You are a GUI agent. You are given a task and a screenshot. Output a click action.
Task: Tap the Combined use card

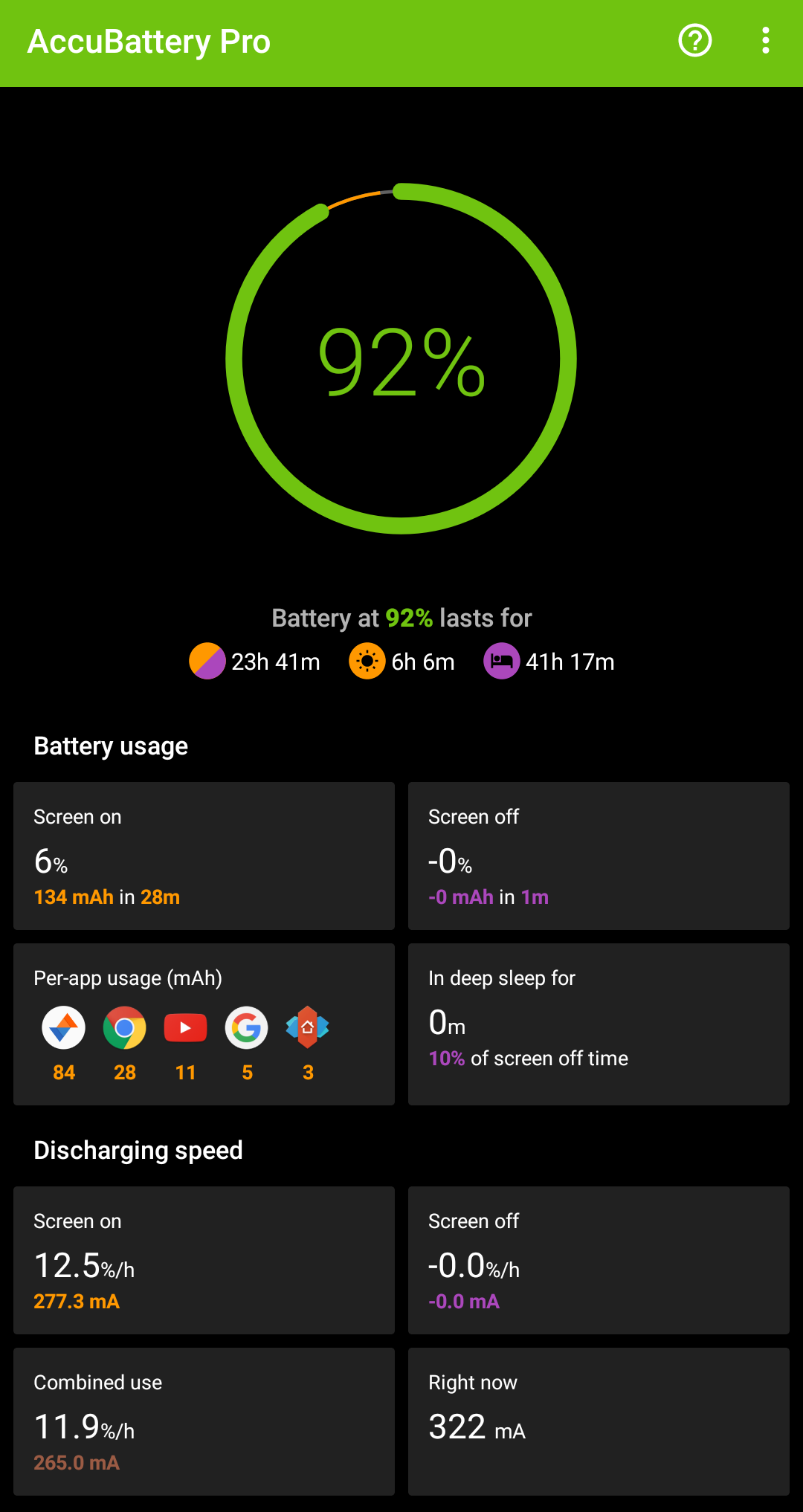(x=204, y=1421)
